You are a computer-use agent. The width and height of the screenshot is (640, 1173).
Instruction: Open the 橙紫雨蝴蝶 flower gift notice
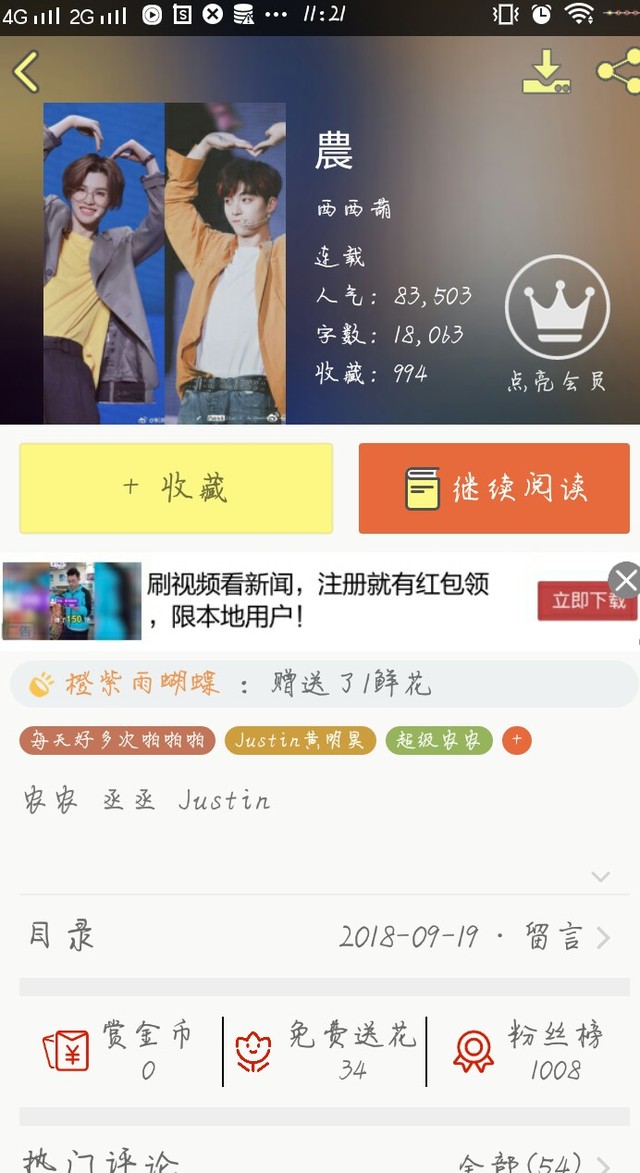tap(320, 684)
